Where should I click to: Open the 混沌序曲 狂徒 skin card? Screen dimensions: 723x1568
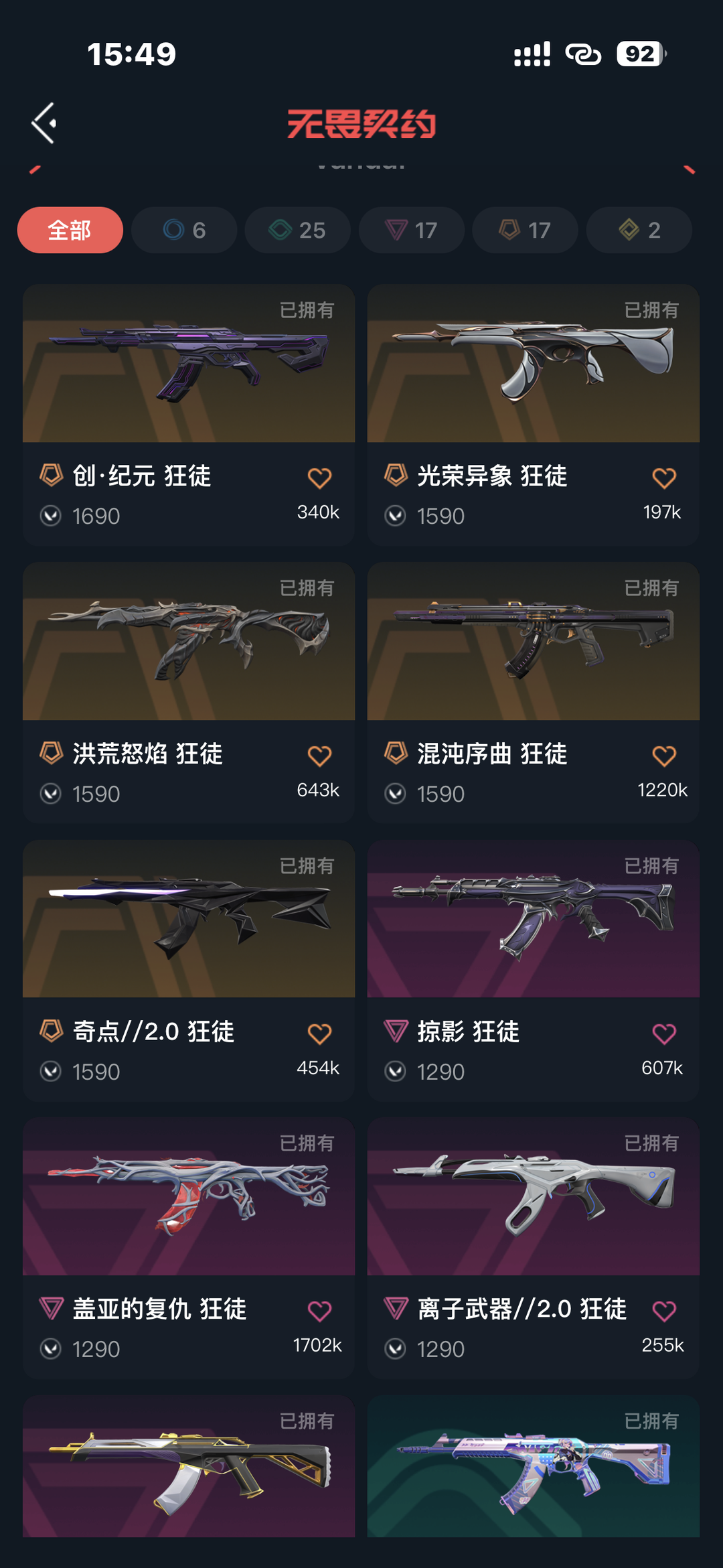click(534, 693)
